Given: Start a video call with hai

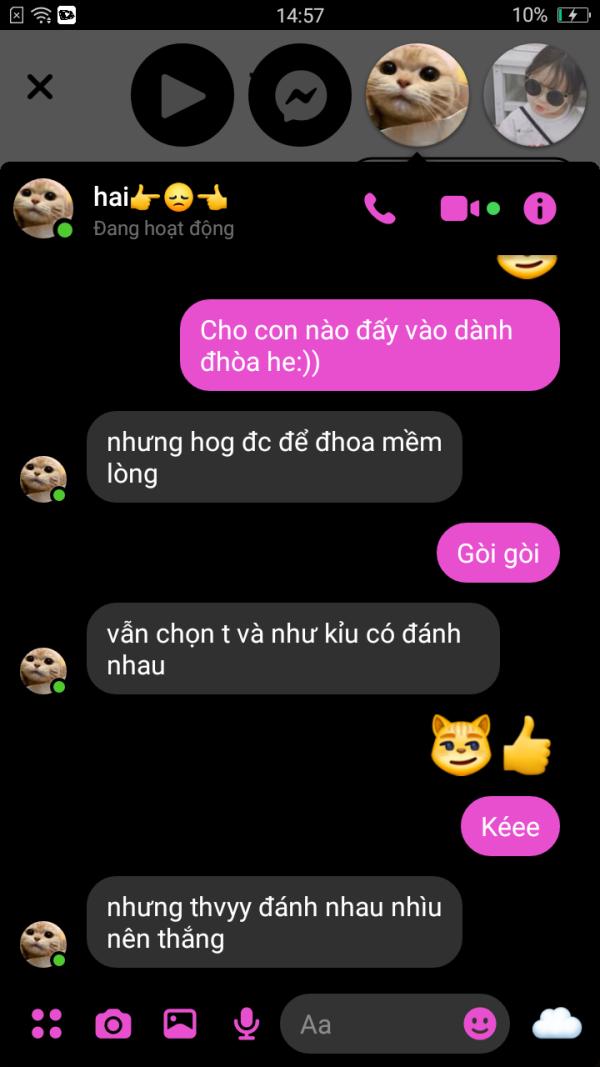Looking at the screenshot, I should click(x=461, y=208).
